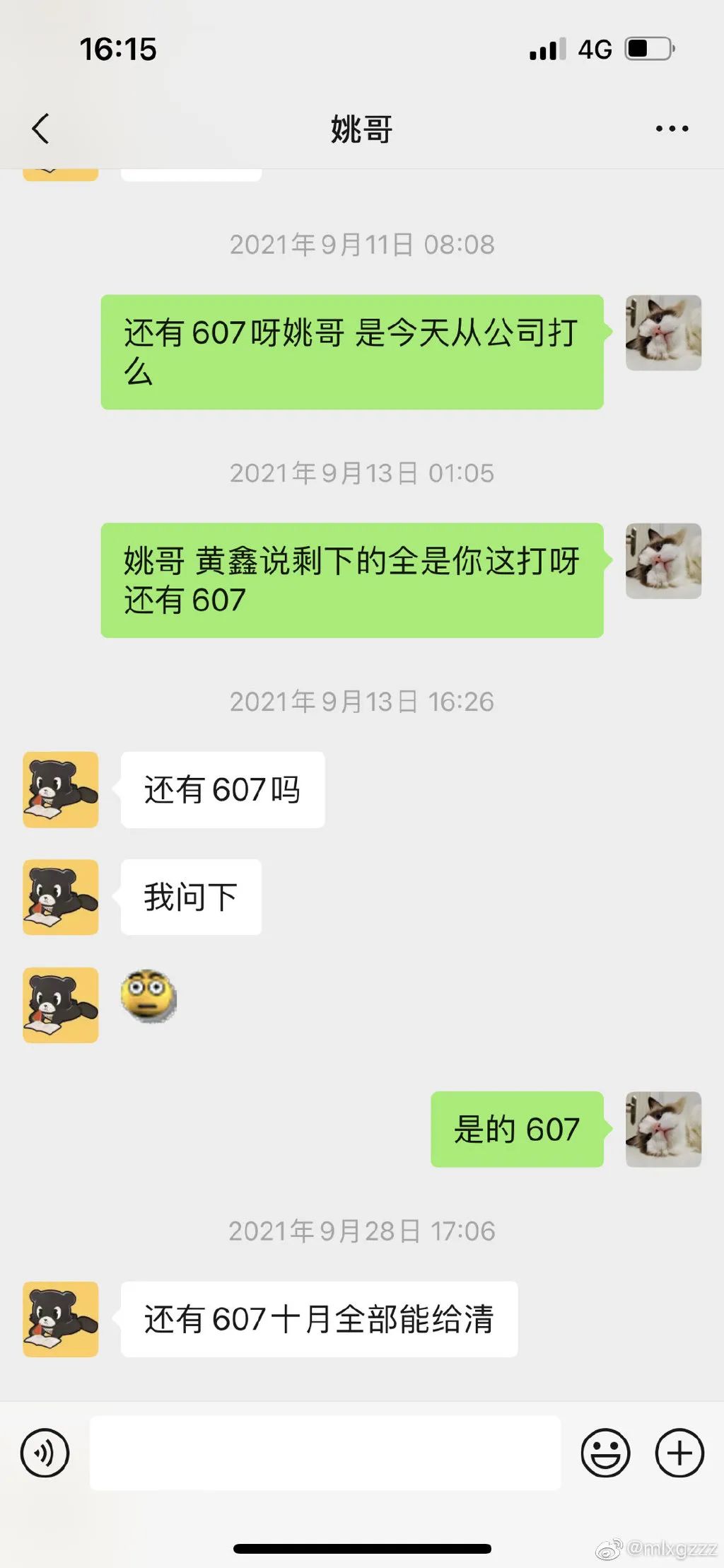The image size is (724, 1568).
Task: Open the voice message input icon
Action: coord(44,1451)
